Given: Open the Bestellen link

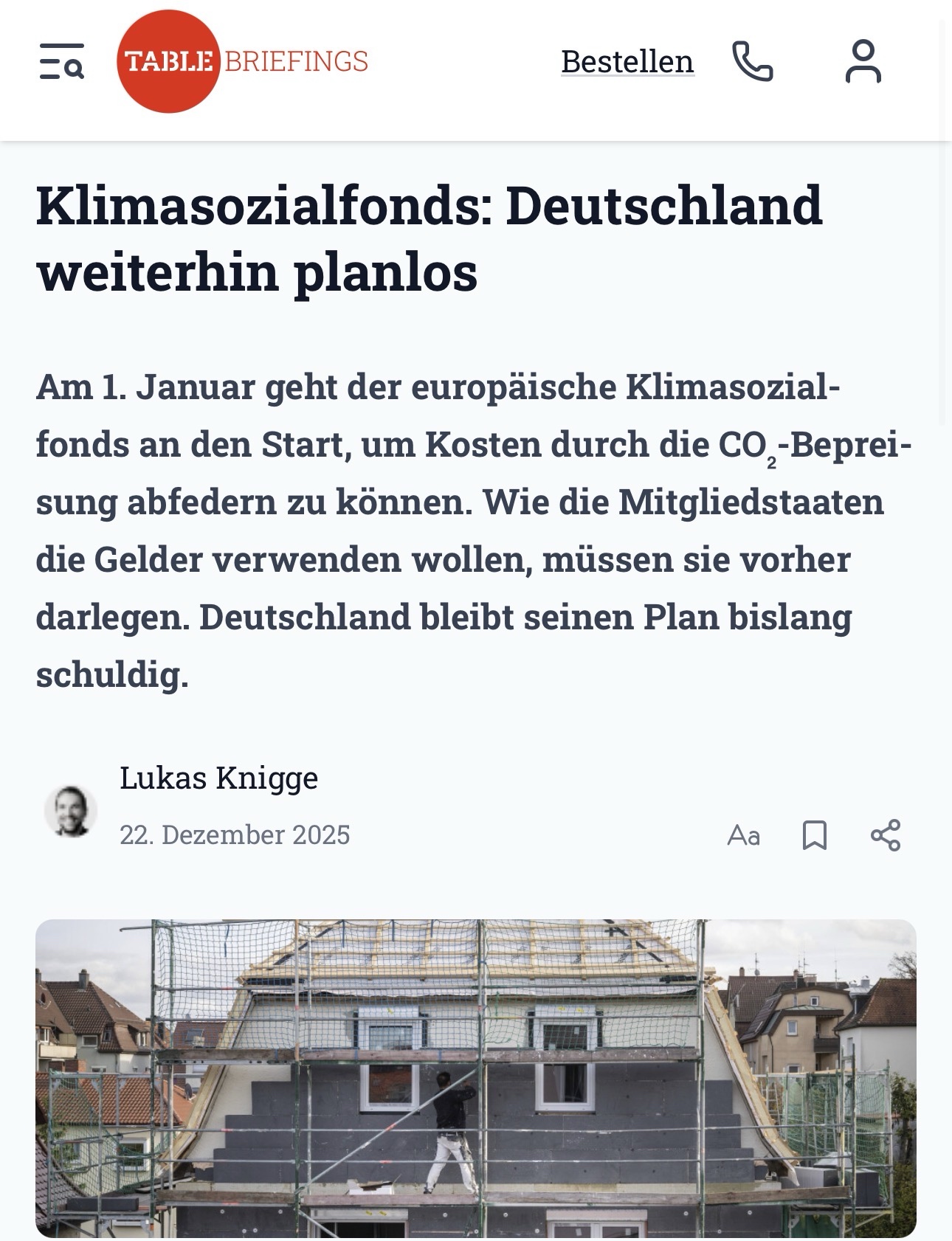Looking at the screenshot, I should point(627,61).
